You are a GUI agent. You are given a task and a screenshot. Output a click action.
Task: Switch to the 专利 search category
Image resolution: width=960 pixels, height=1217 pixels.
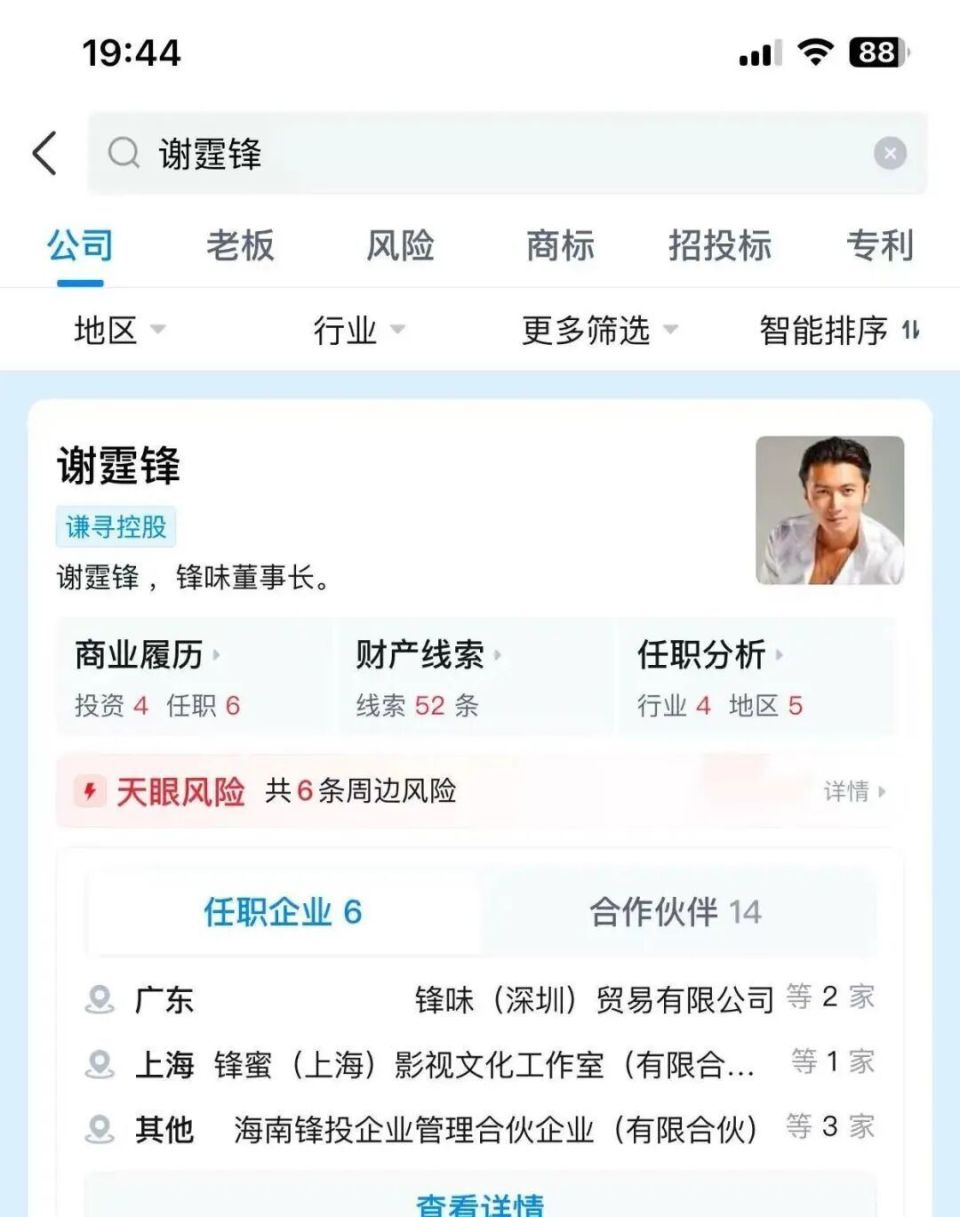[x=880, y=246]
